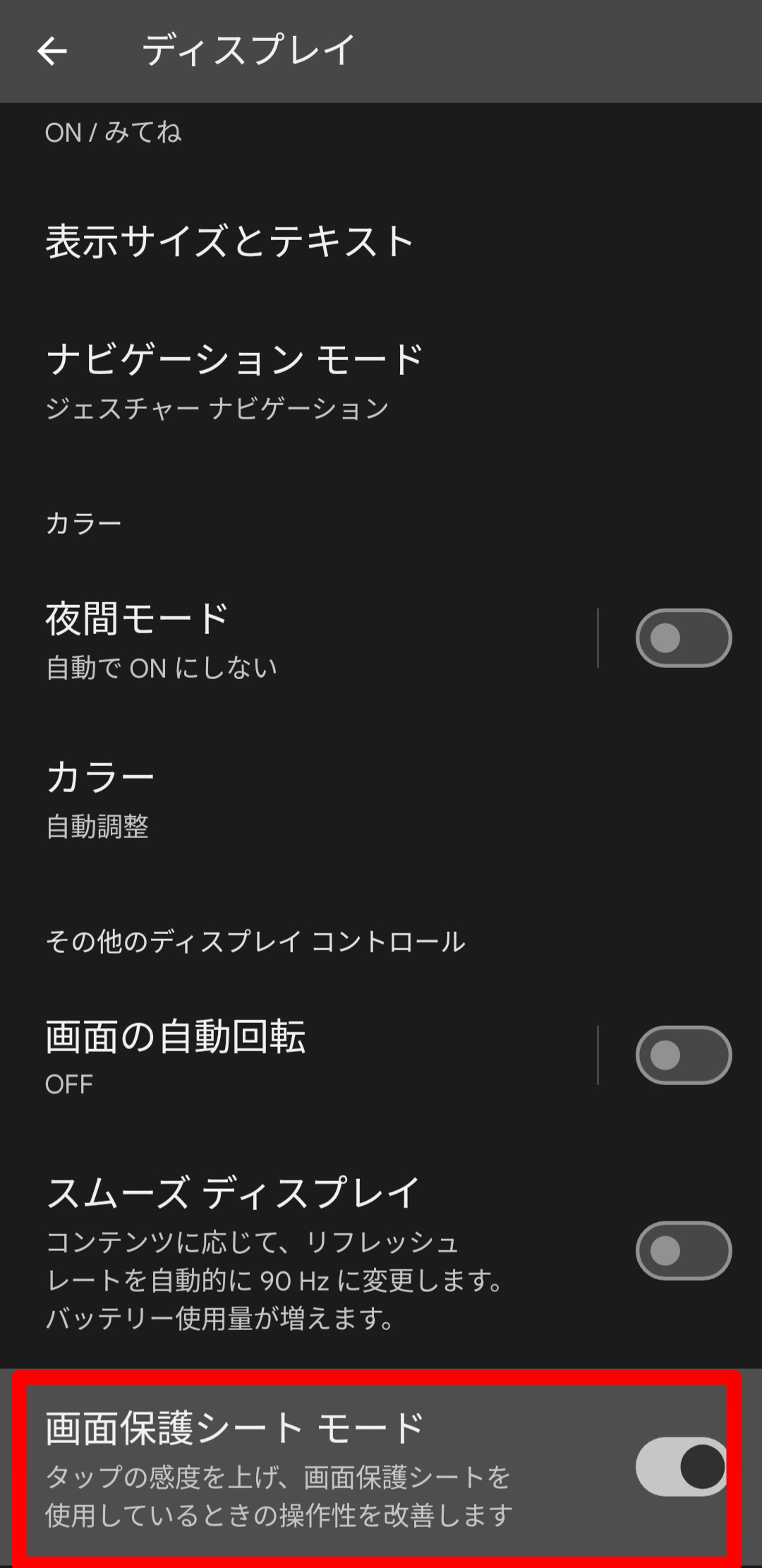
Task: Disable the 画面保護シート モード switch
Action: point(682,1466)
